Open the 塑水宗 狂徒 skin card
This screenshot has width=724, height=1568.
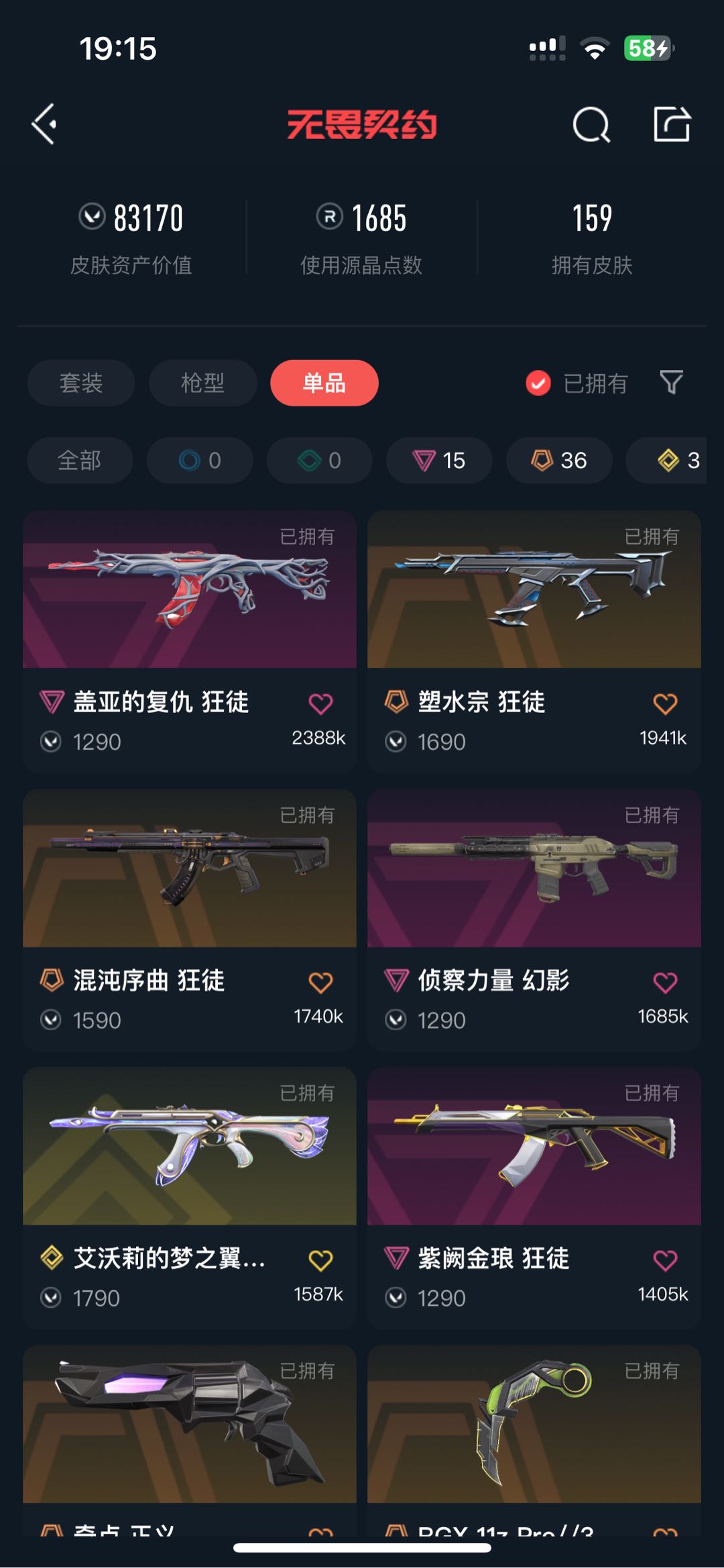click(x=534, y=641)
